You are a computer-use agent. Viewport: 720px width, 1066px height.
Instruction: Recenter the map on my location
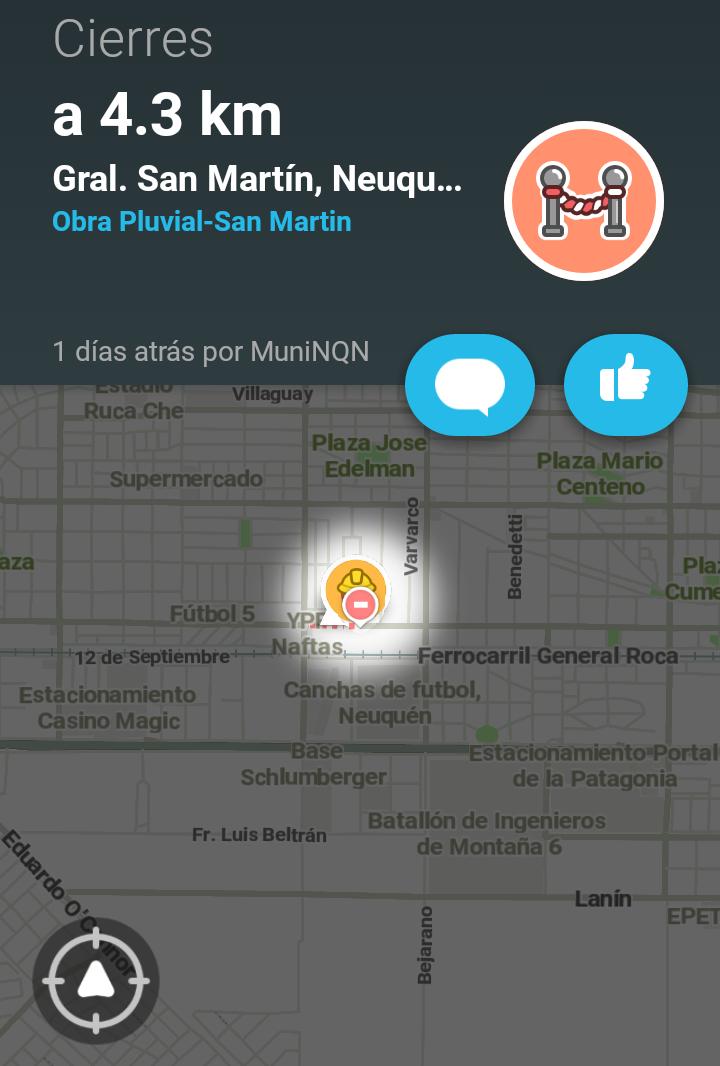96,981
